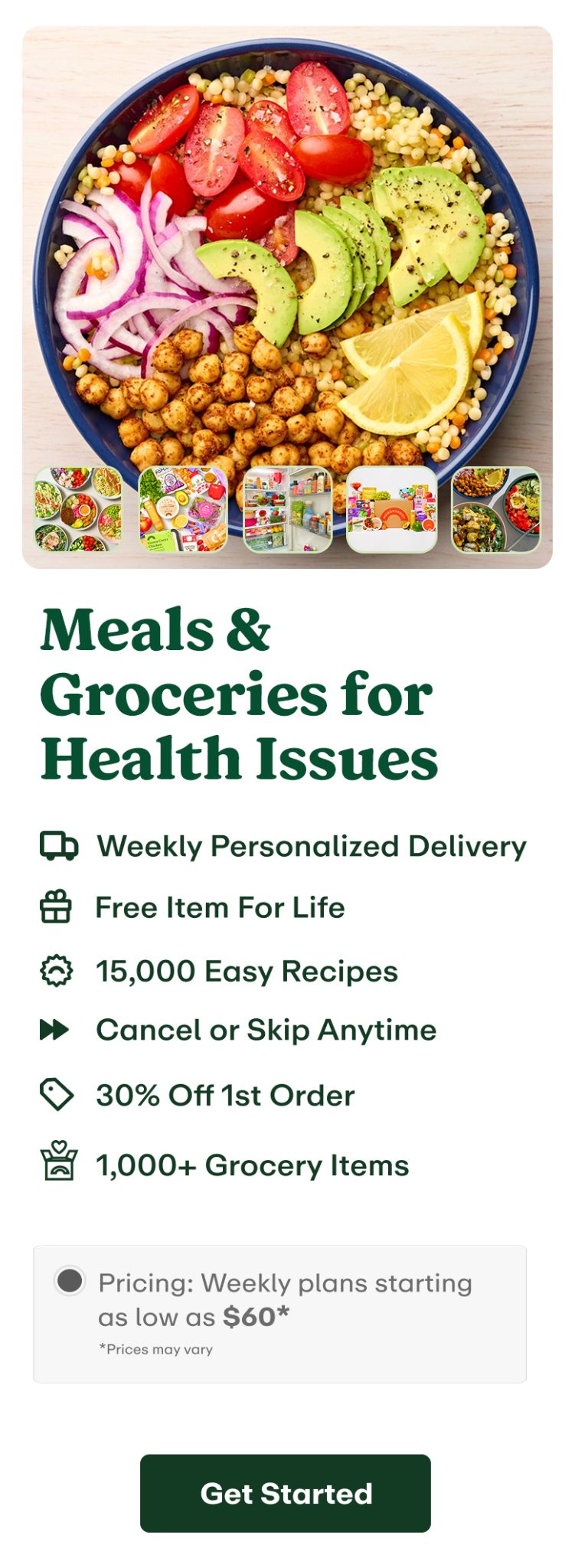Viewport: 575px width, 1568px height.
Task: View the thumbnail of assorted salad bowls
Action: coord(78,510)
